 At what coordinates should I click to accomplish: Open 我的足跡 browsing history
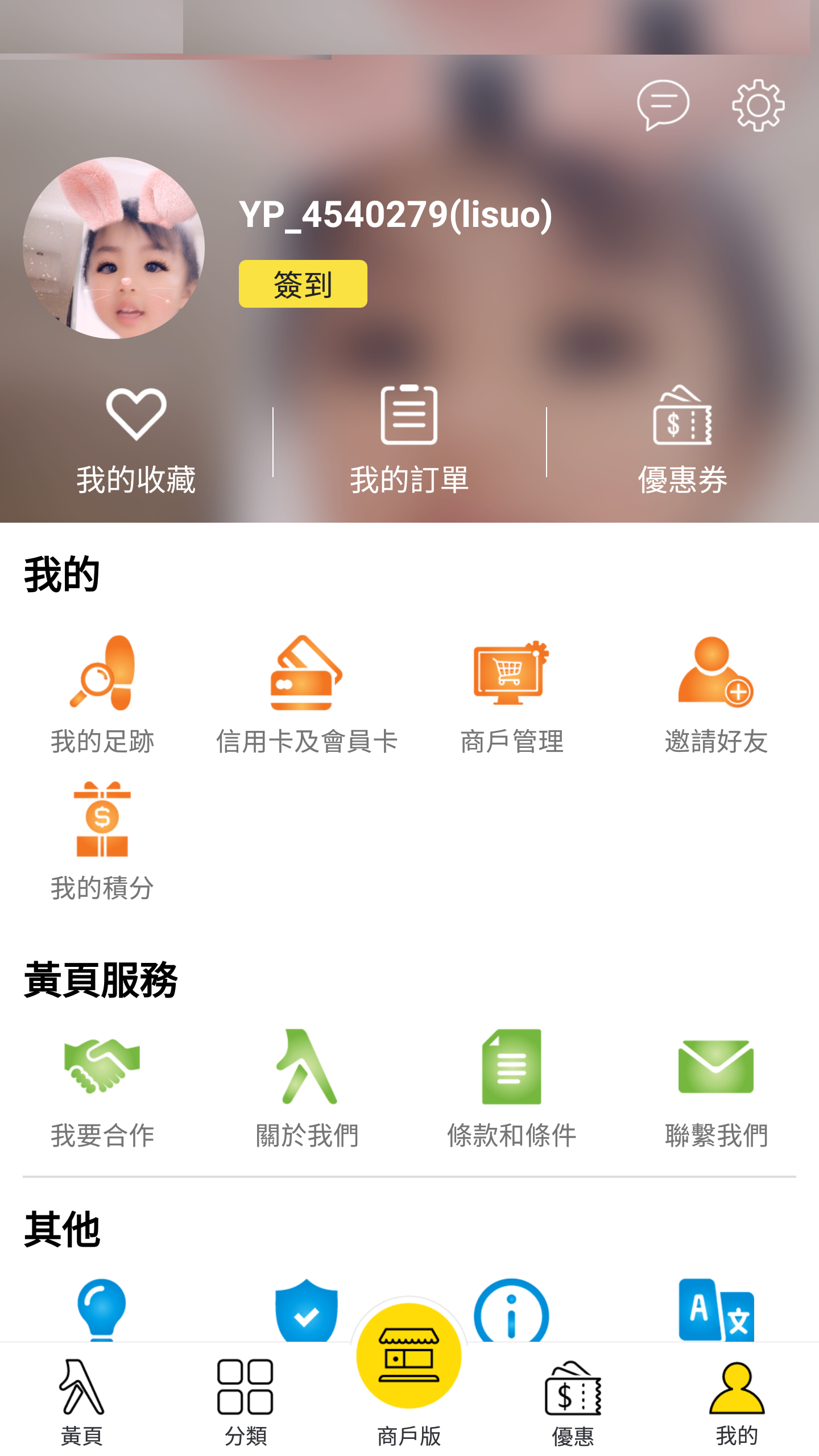pos(102,695)
